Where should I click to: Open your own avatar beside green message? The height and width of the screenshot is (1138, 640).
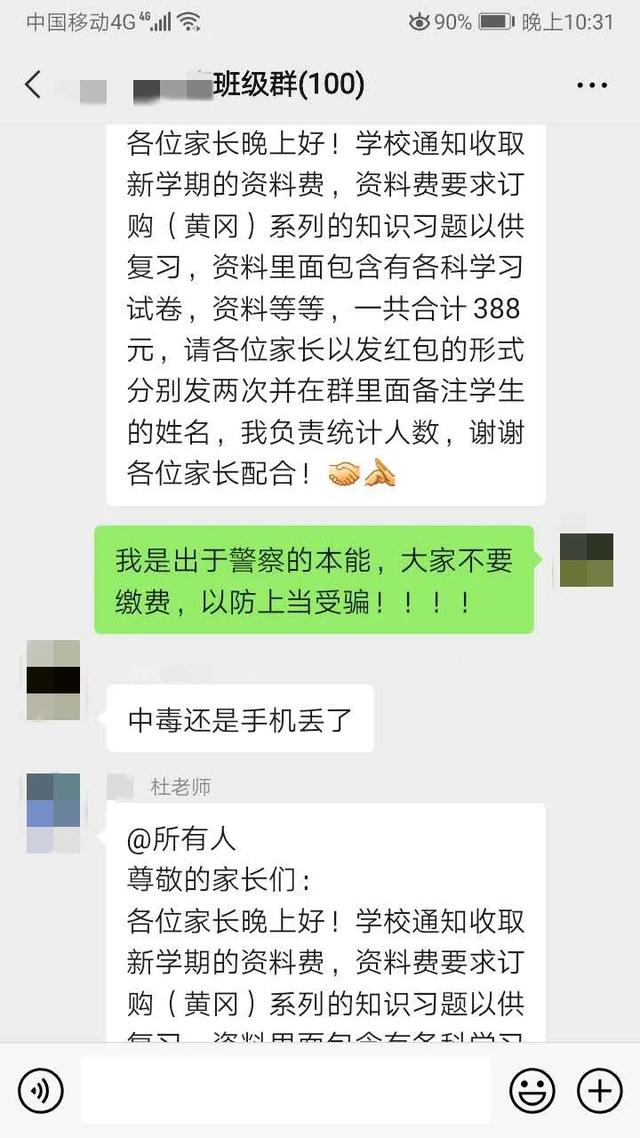tap(586, 560)
